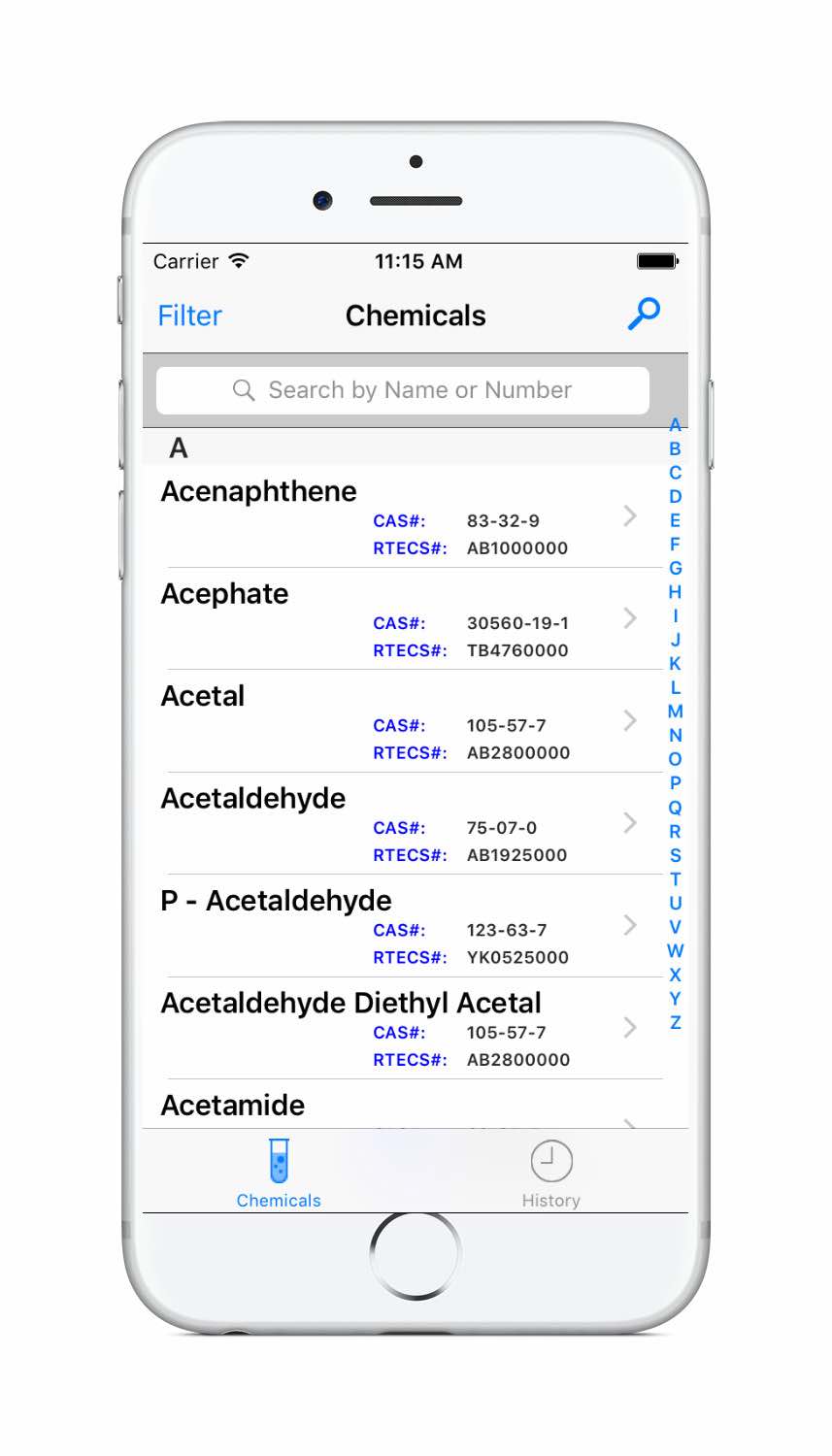Open the Filter options
The width and height of the screenshot is (832, 1456).
click(189, 315)
